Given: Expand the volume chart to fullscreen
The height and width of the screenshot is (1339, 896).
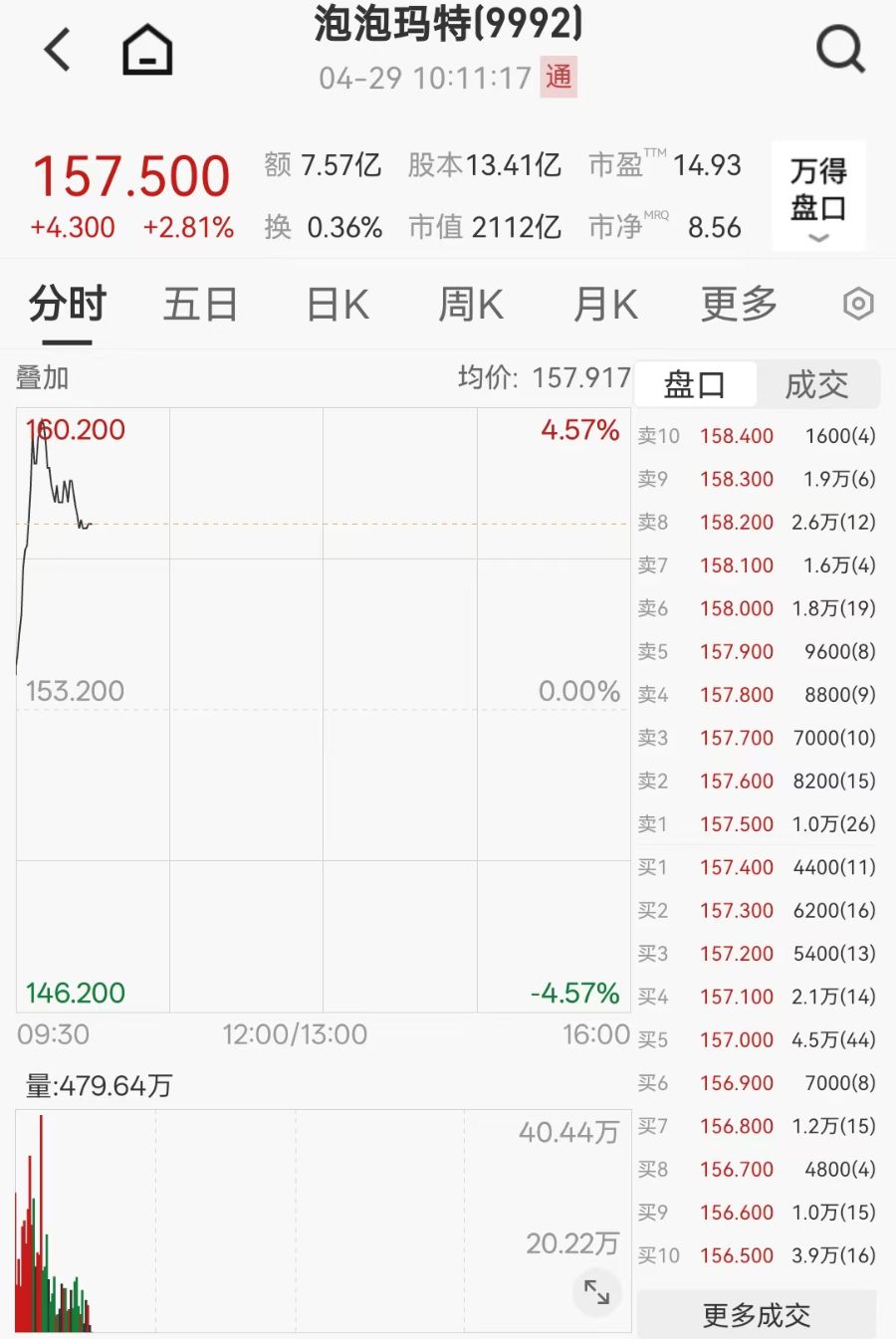Looking at the screenshot, I should tap(596, 1293).
